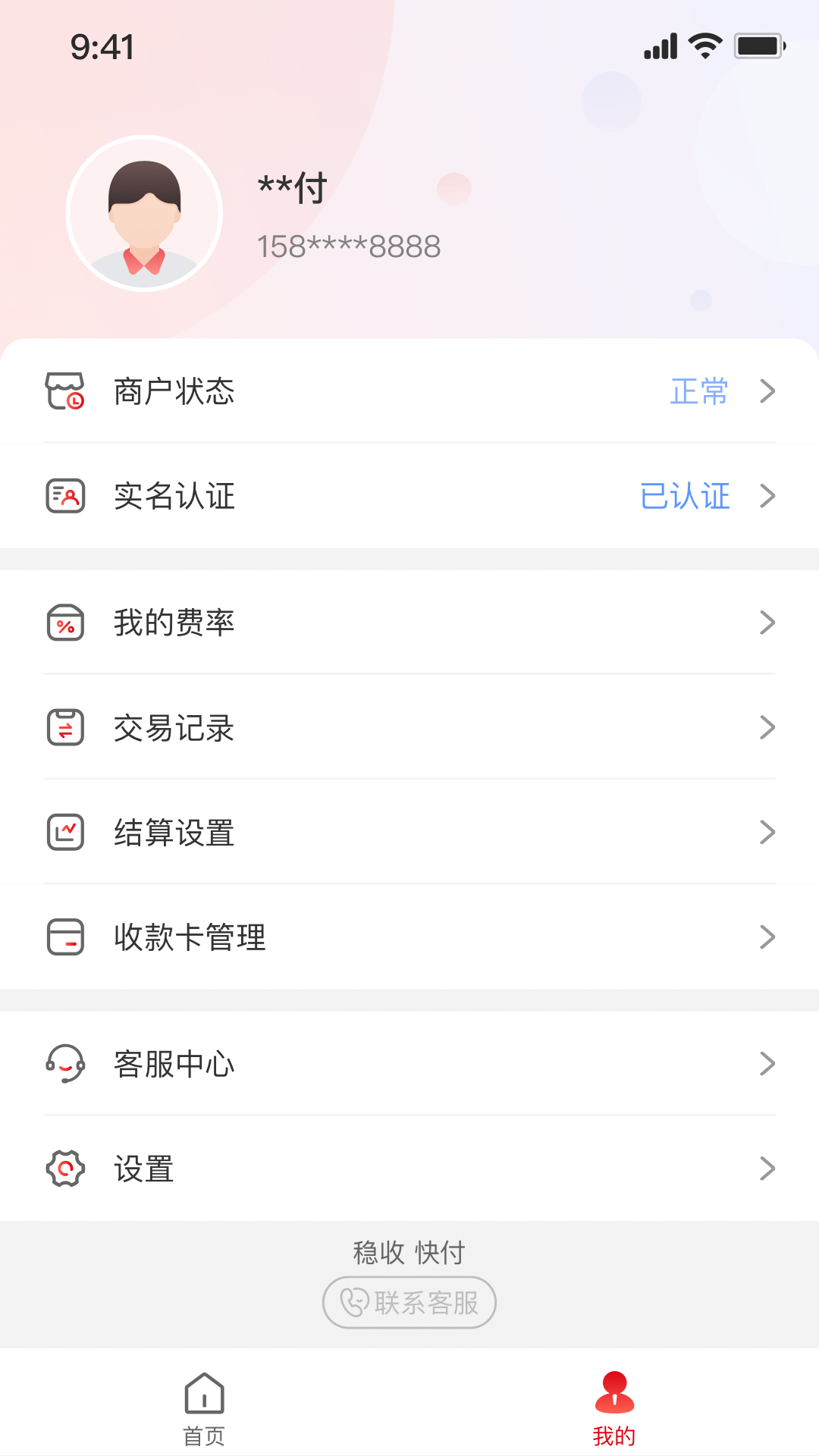819x1456 pixels.
Task: Expand the 收款卡管理 row chevron
Action: pos(769,937)
